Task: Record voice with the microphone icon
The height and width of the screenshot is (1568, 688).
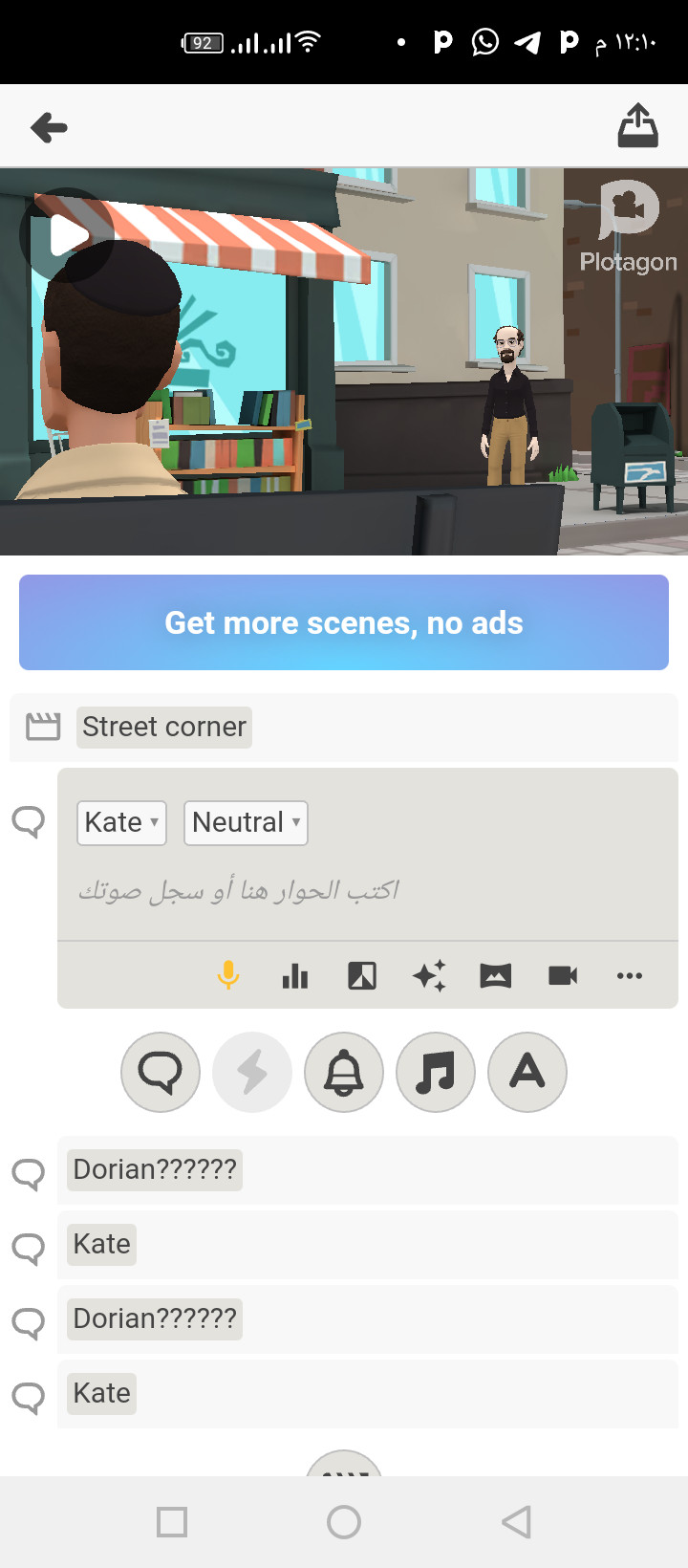Action: pos(227,975)
